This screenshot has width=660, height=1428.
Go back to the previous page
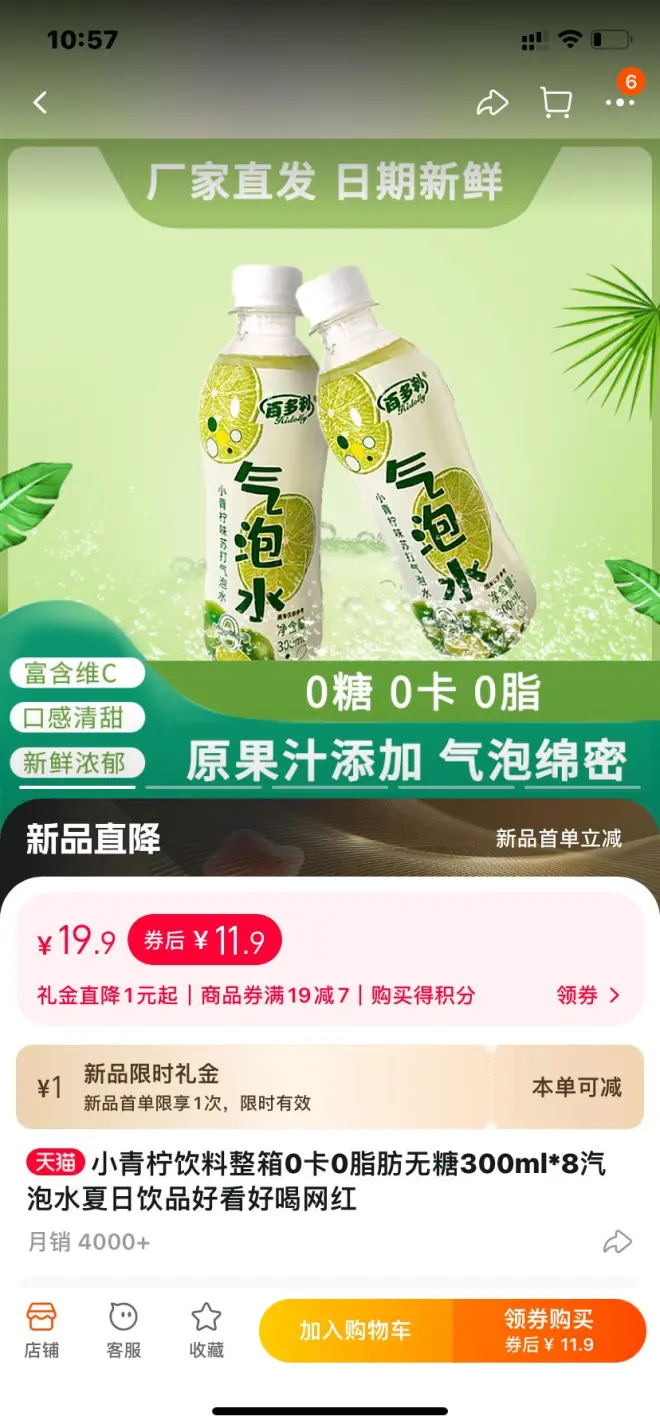(x=40, y=102)
